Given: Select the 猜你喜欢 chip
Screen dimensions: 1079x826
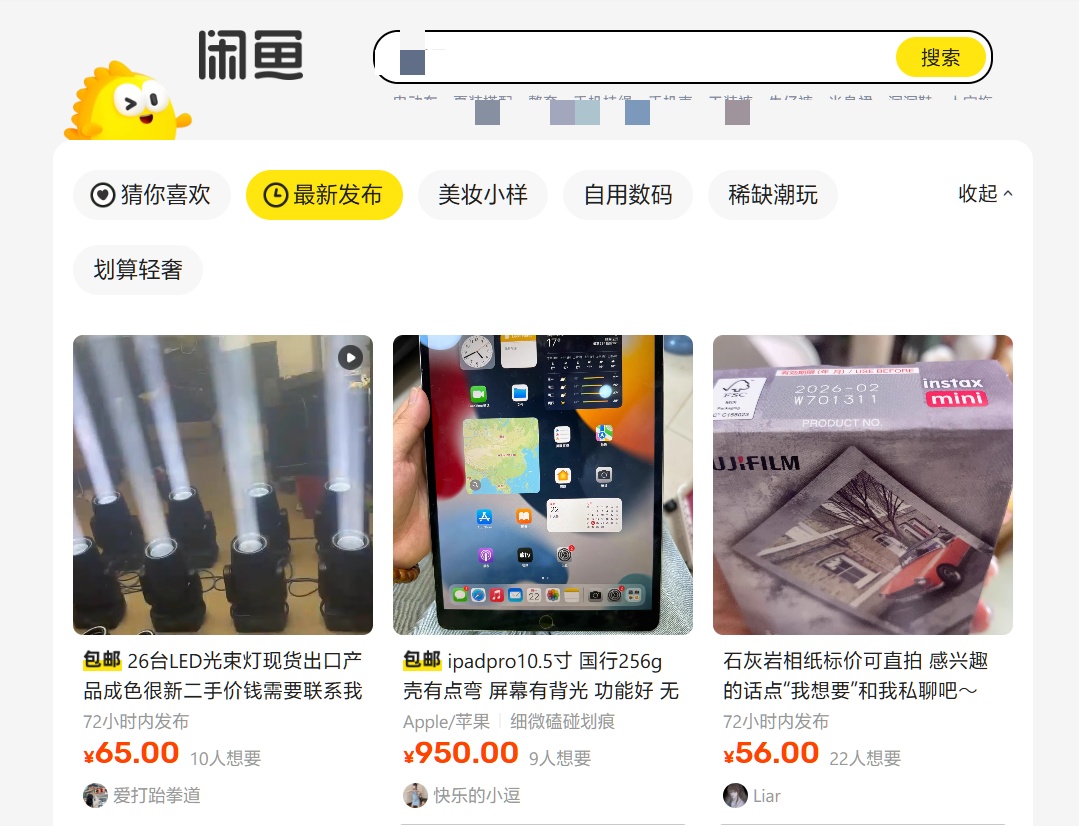Looking at the screenshot, I should [x=152, y=195].
